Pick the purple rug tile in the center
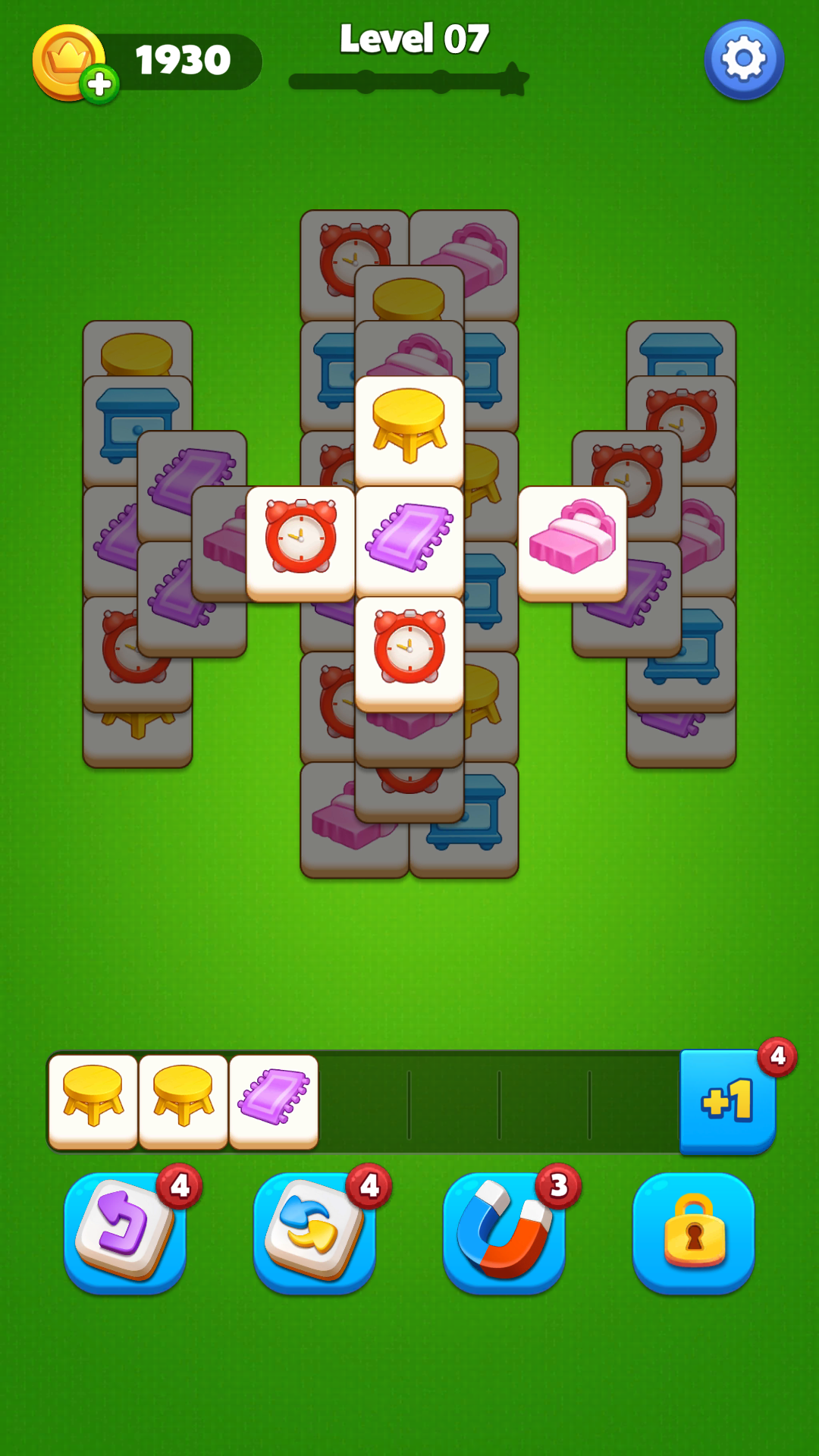The width and height of the screenshot is (819, 1456). coord(409,538)
